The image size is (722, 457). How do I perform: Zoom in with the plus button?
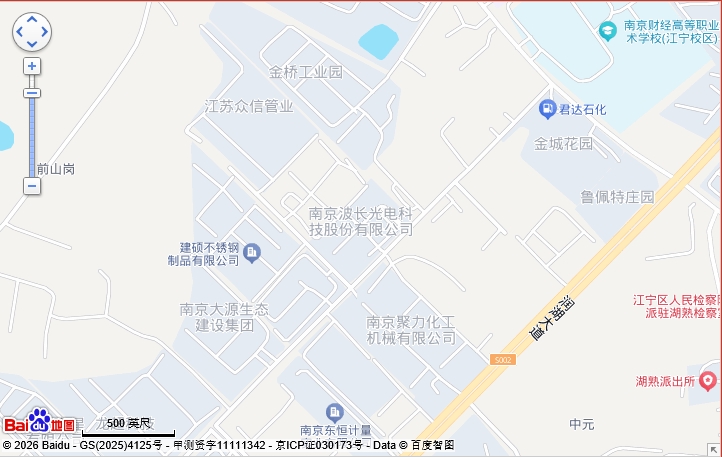[32, 66]
